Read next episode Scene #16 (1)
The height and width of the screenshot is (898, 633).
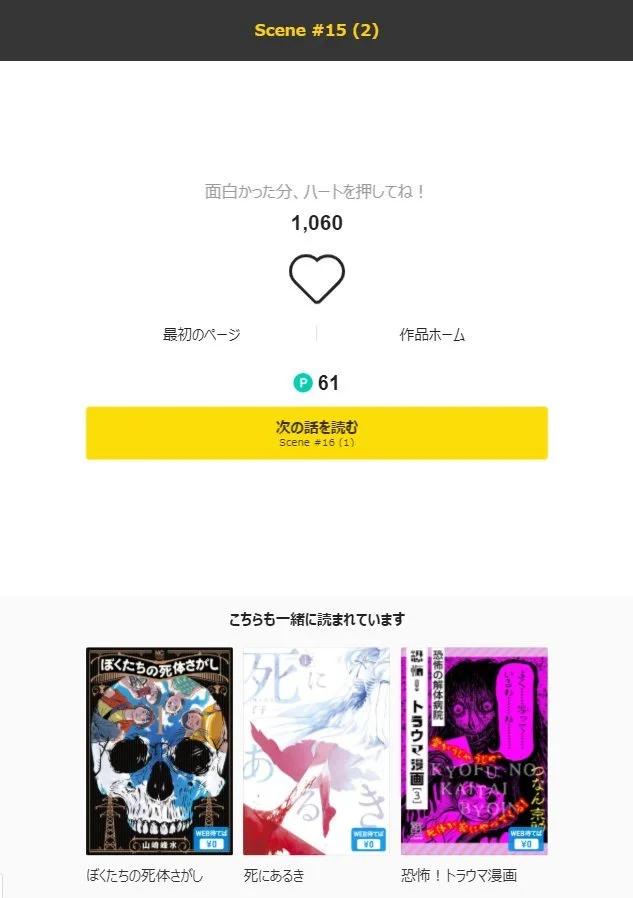[x=316, y=433]
